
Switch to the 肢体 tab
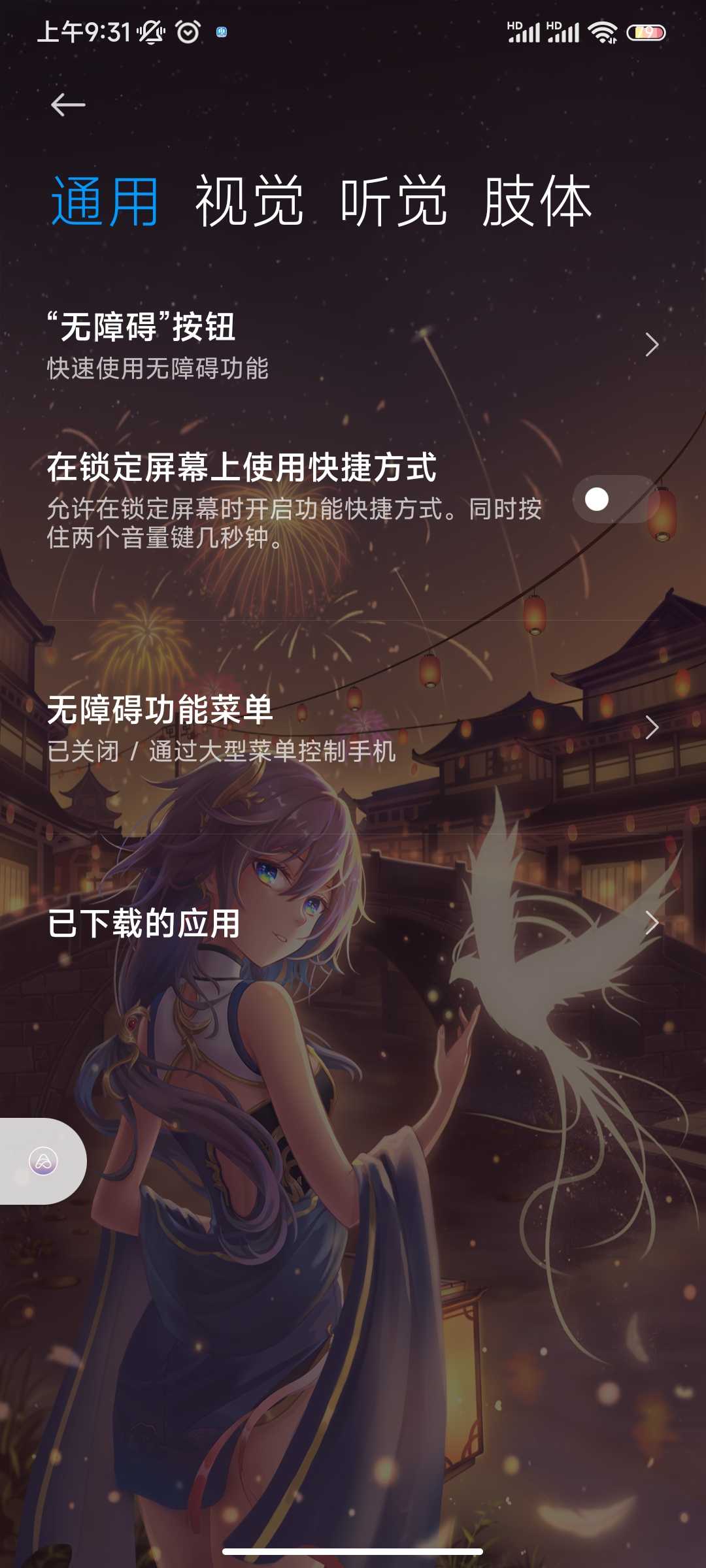pyautogui.click(x=537, y=202)
